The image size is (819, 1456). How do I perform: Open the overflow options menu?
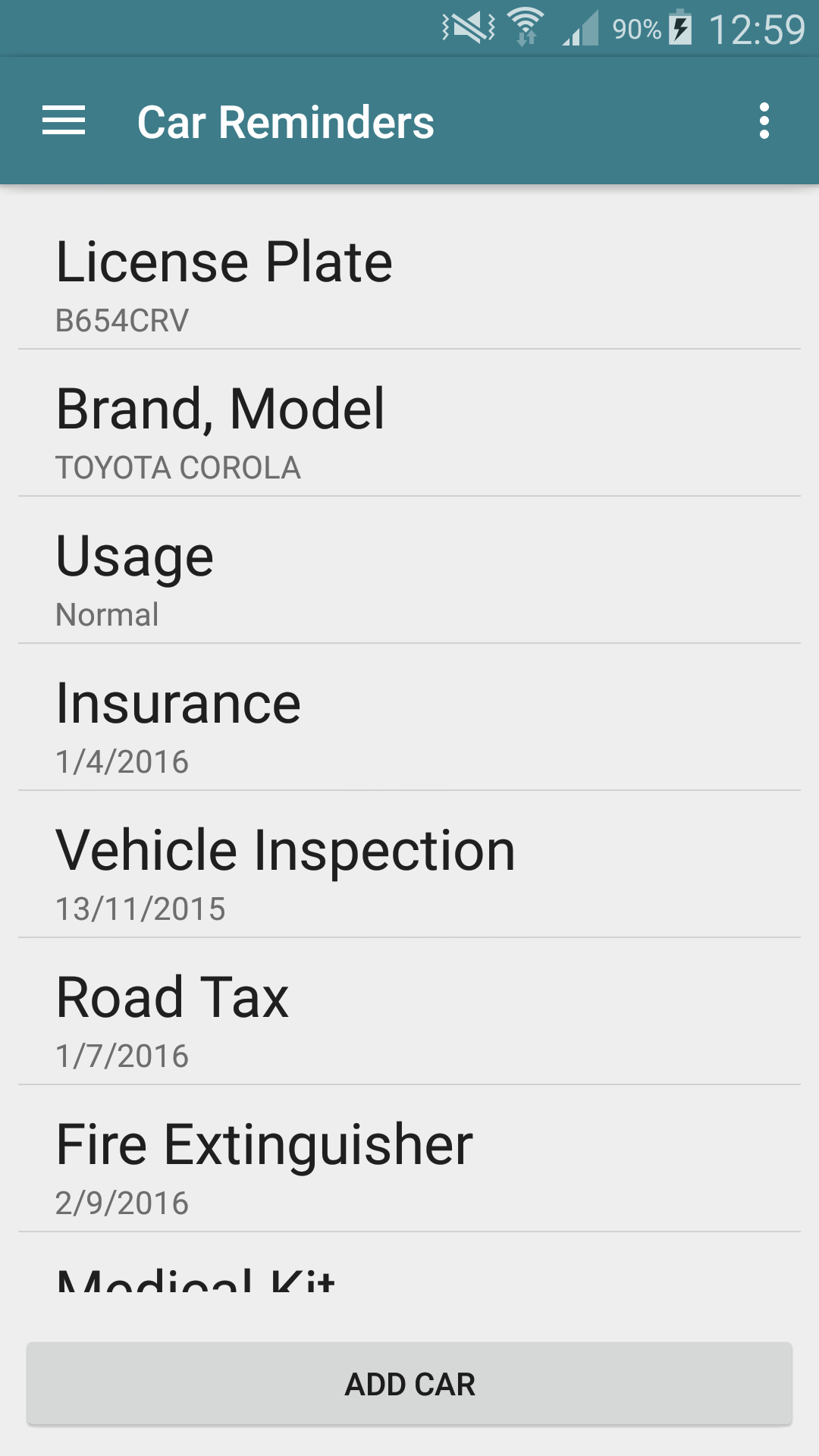point(764,121)
